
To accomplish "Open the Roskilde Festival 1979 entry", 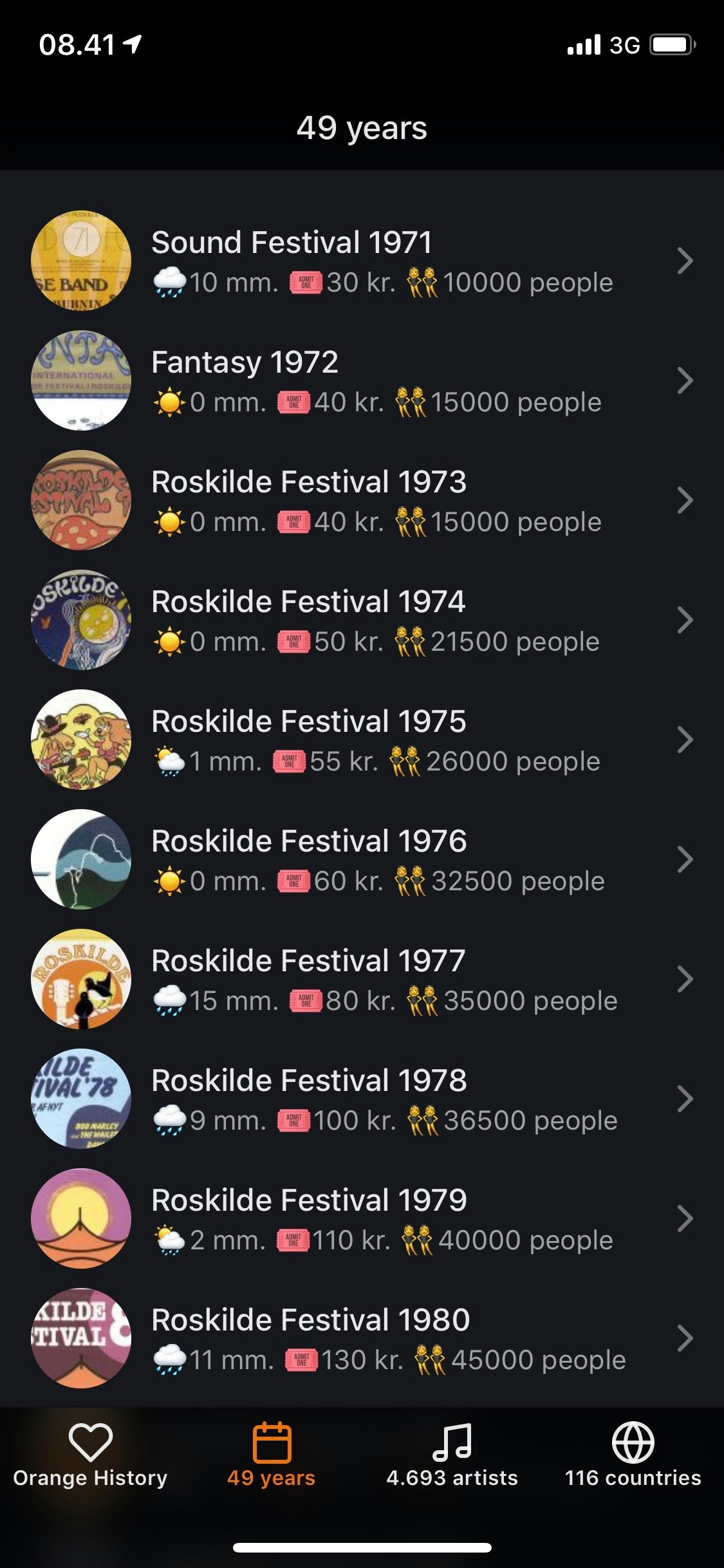I will 360,1218.
